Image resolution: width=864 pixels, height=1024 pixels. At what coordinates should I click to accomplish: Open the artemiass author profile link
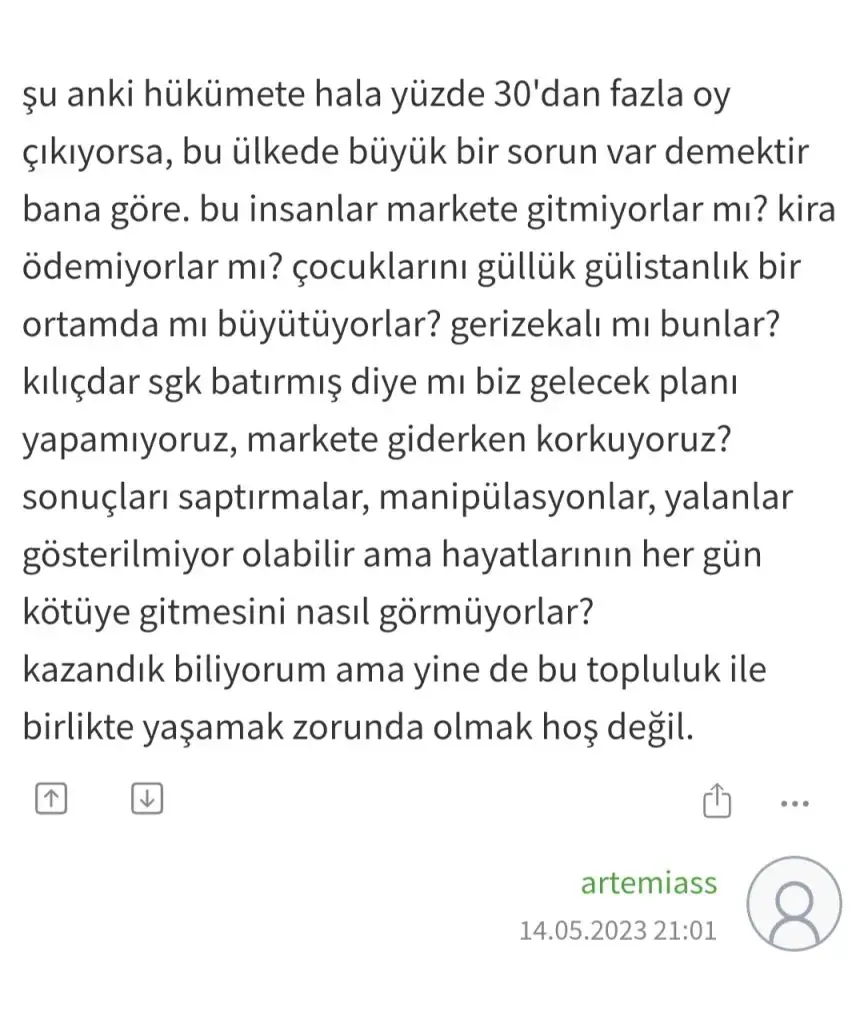coord(649,883)
